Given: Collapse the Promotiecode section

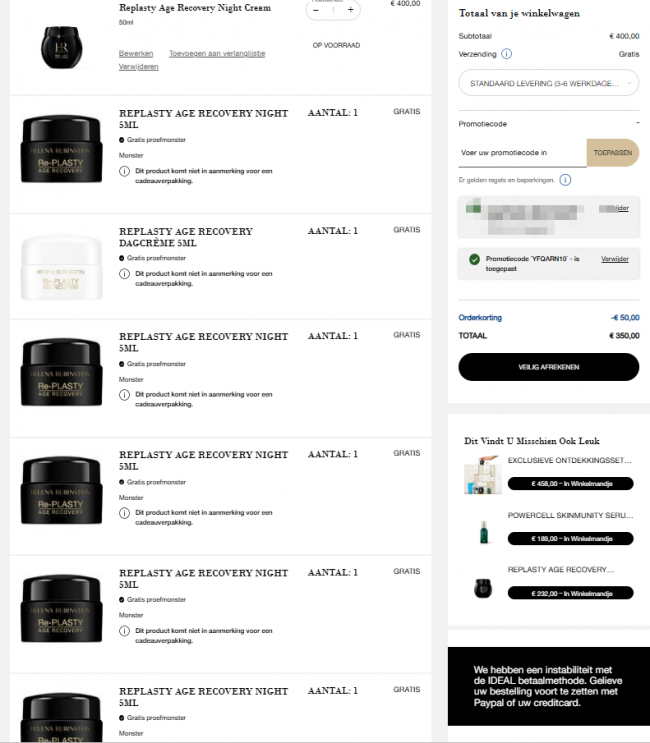Looking at the screenshot, I should point(636,124).
